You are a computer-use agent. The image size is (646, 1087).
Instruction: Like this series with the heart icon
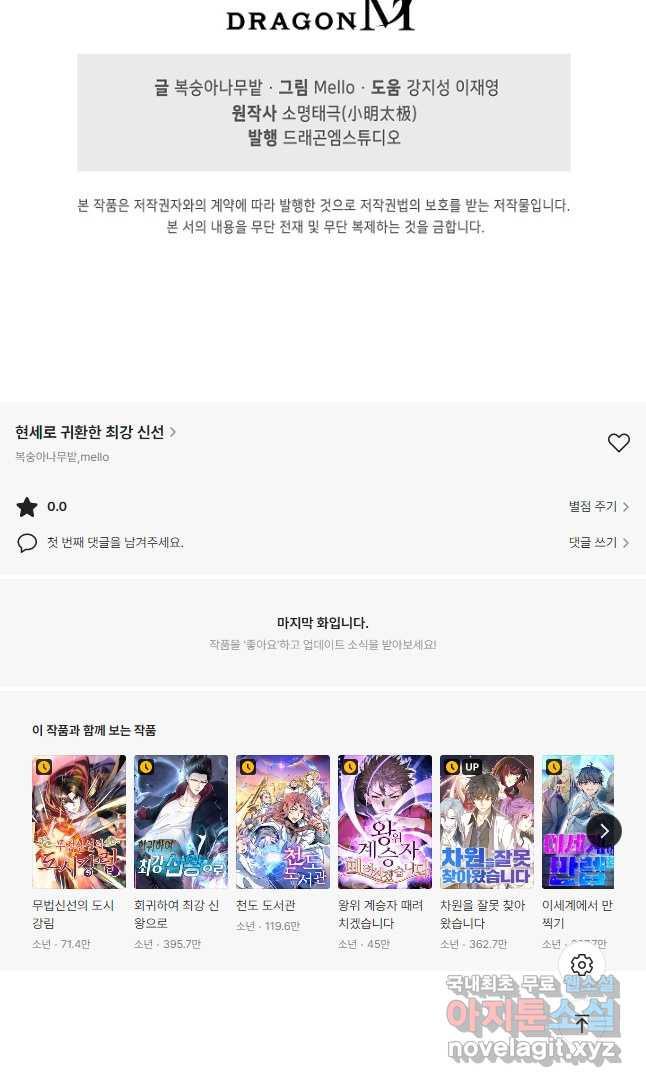pyautogui.click(x=619, y=443)
